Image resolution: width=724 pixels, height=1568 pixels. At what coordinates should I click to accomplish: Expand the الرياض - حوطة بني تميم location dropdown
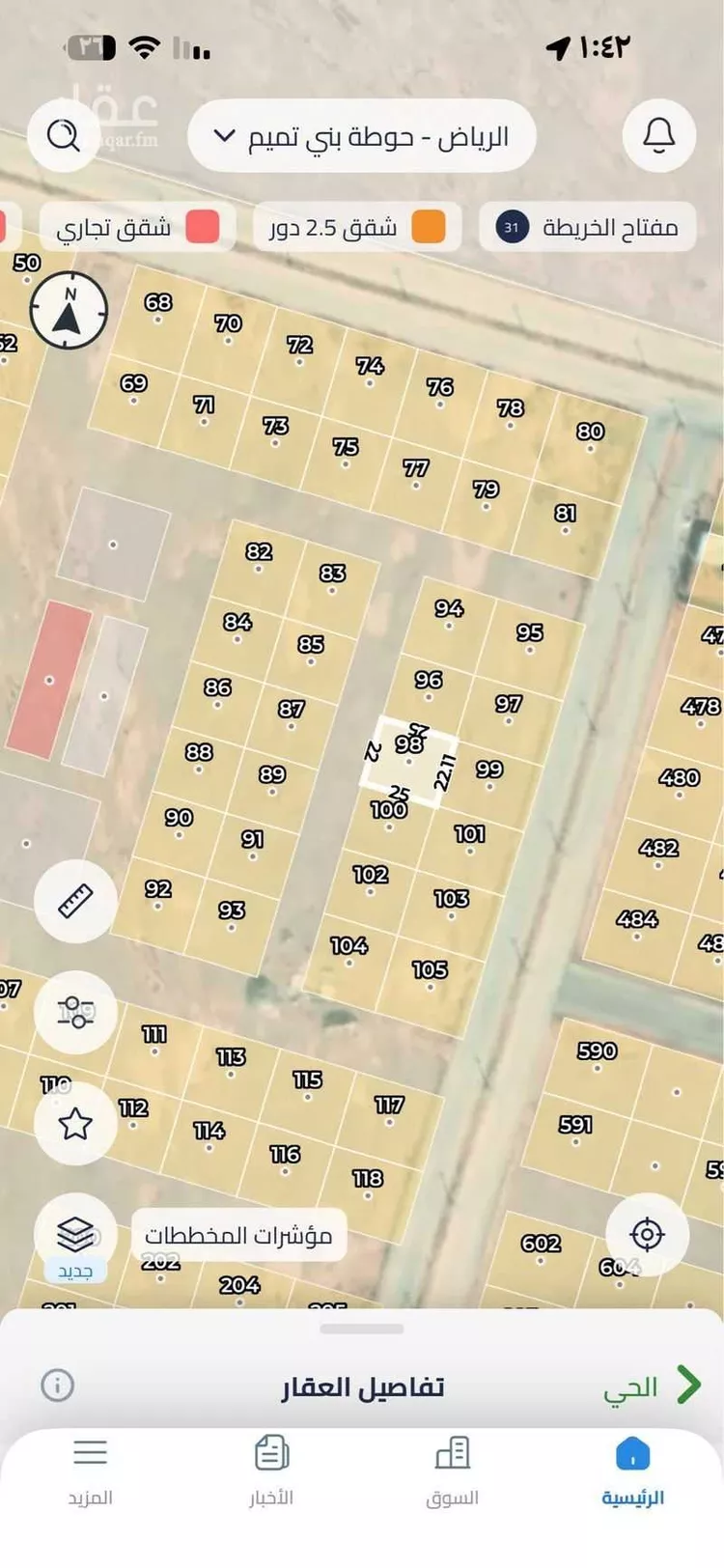click(x=361, y=136)
